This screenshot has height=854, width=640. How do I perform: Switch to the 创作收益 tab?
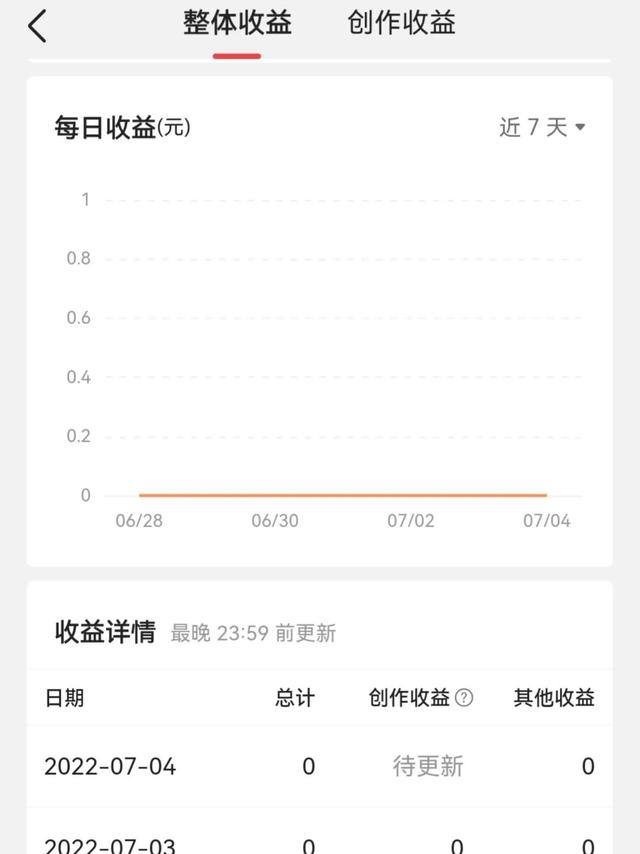pos(401,23)
